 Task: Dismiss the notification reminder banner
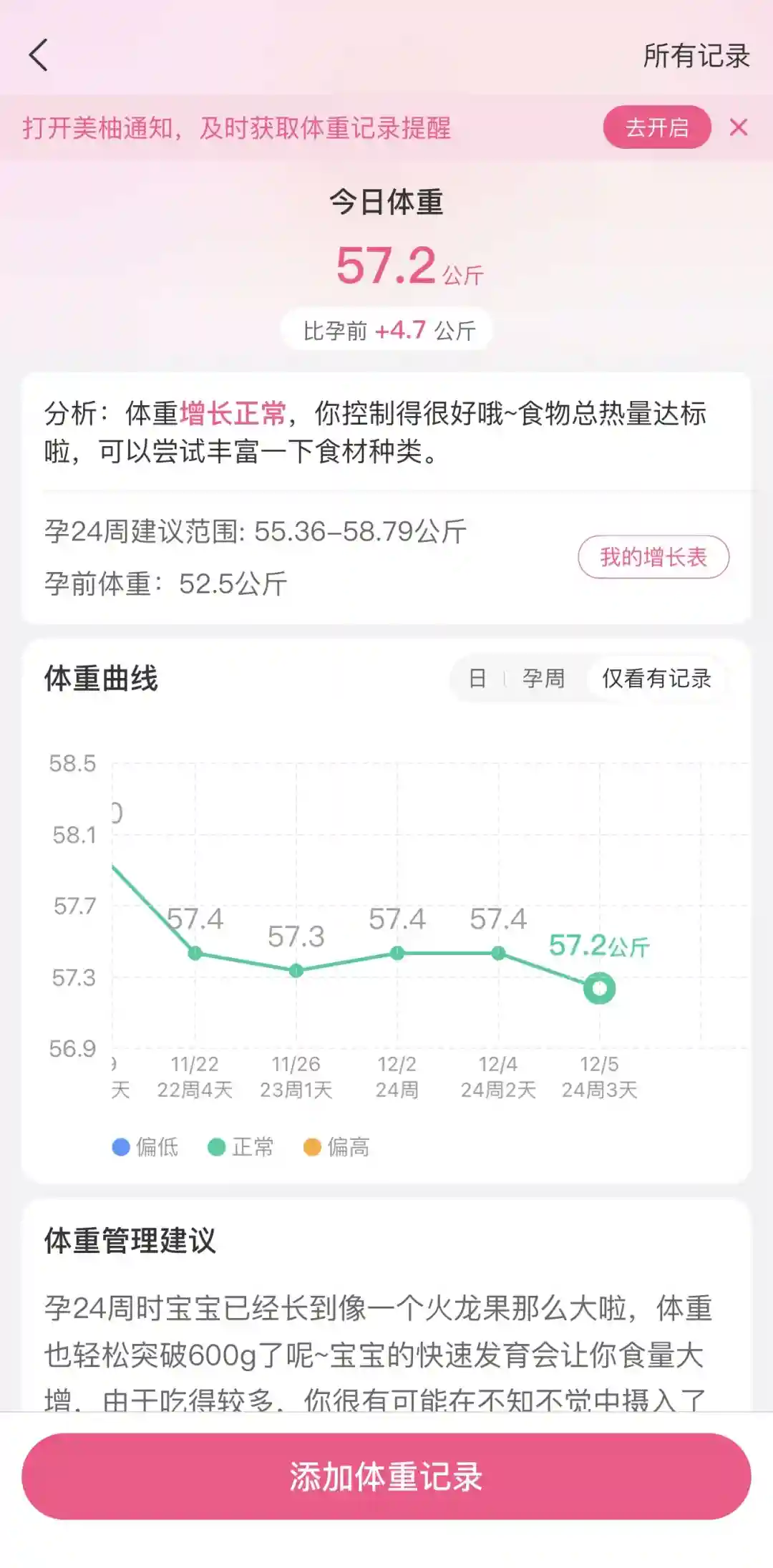point(739,127)
